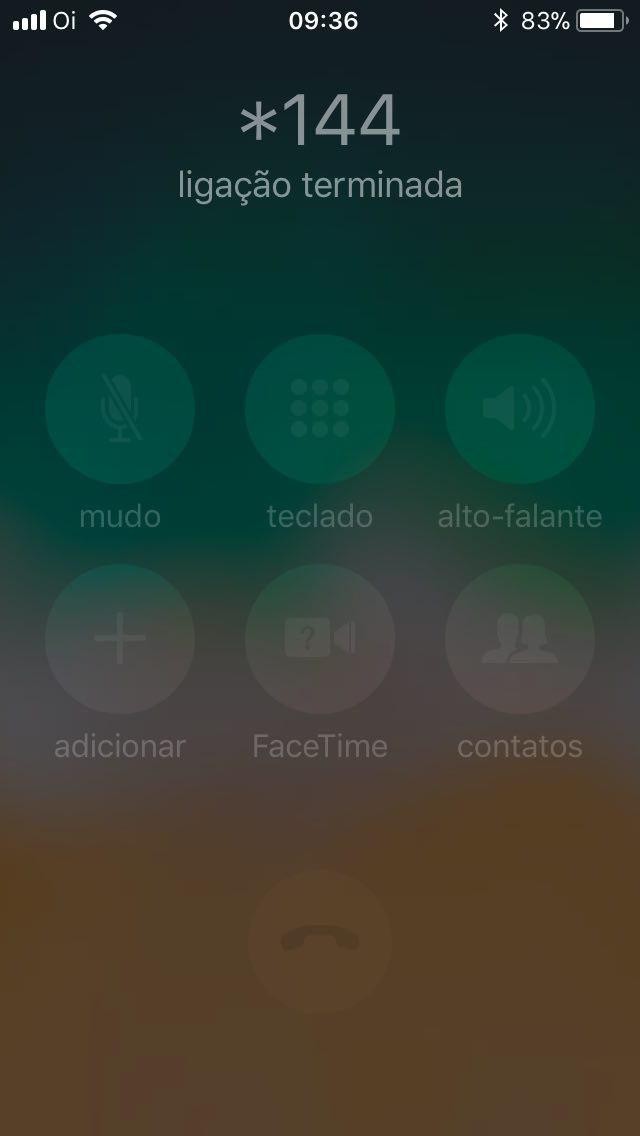
Task: Mute the call with the mudo button
Action: [120, 409]
